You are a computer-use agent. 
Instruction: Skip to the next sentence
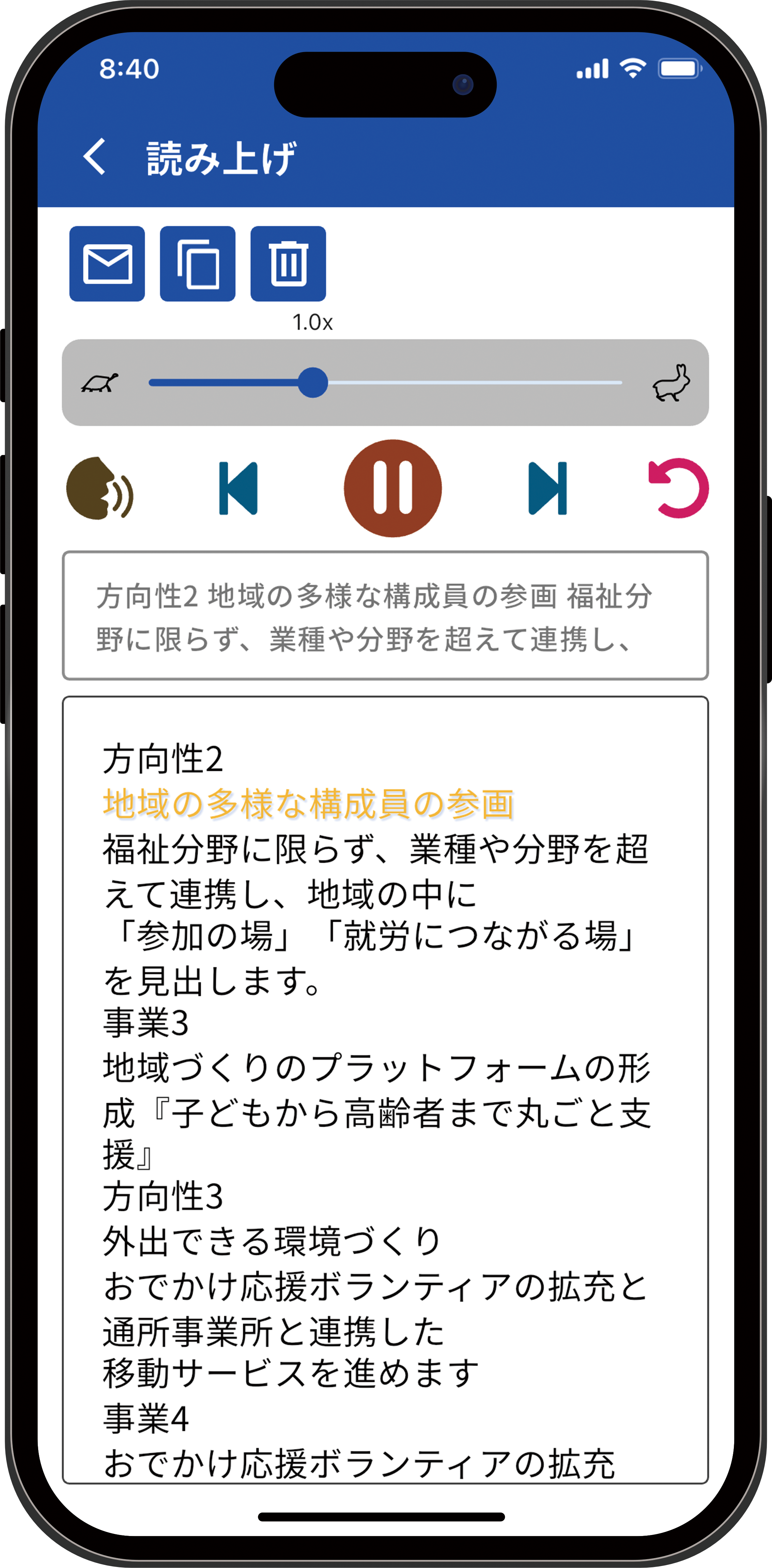pyautogui.click(x=547, y=488)
